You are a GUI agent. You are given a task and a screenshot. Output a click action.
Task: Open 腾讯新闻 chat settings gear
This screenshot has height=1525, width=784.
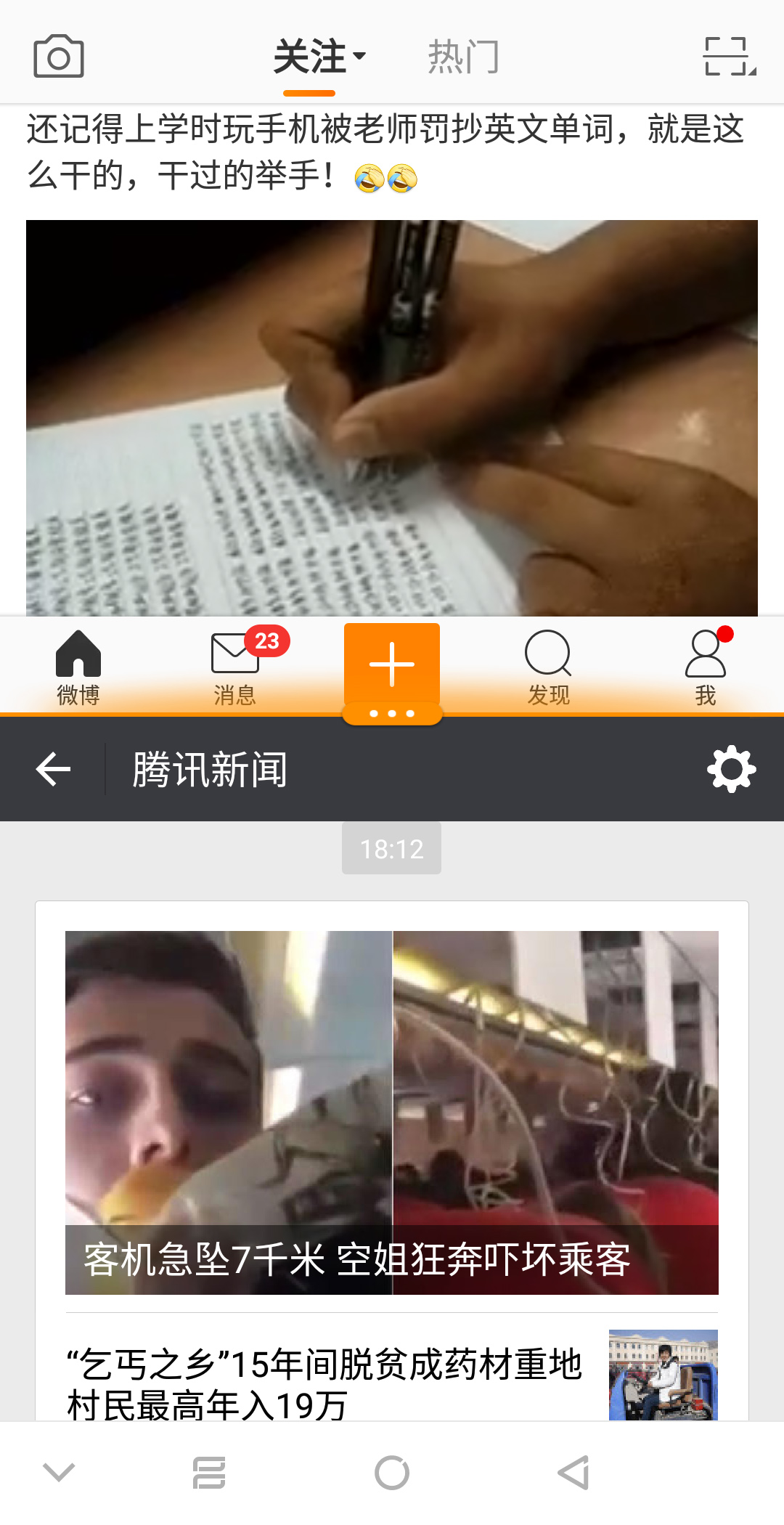730,768
